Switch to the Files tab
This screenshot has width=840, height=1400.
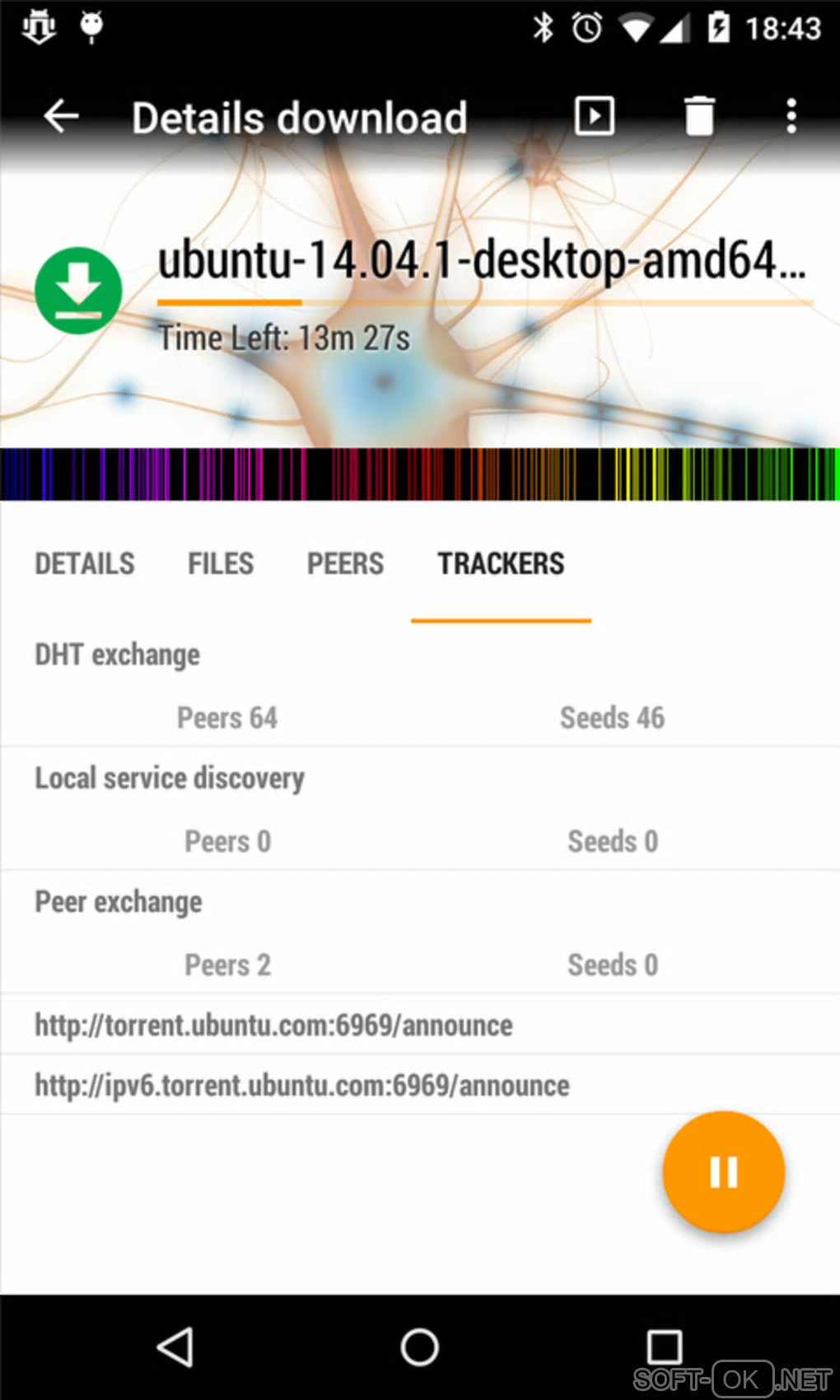coord(221,564)
